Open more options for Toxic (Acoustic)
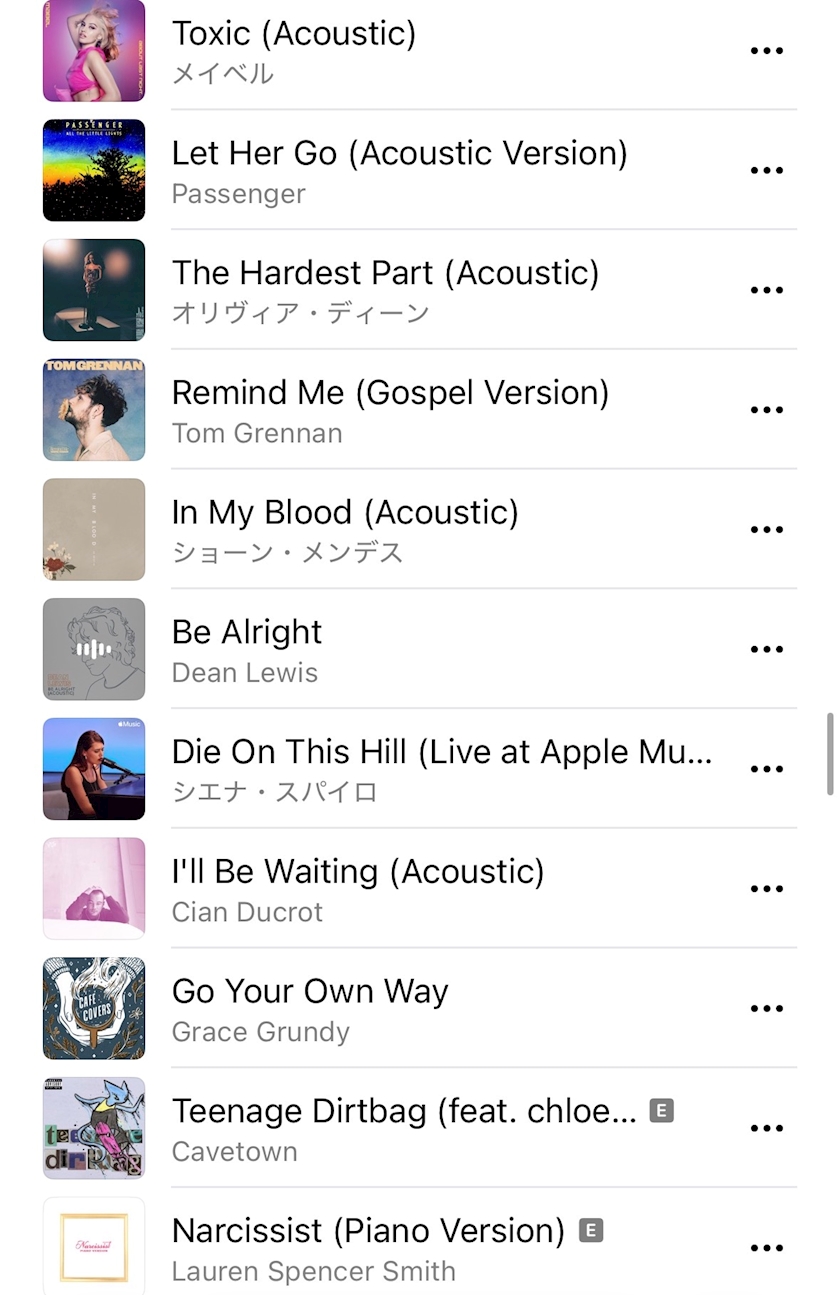This screenshot has width=840, height=1295. 766,51
